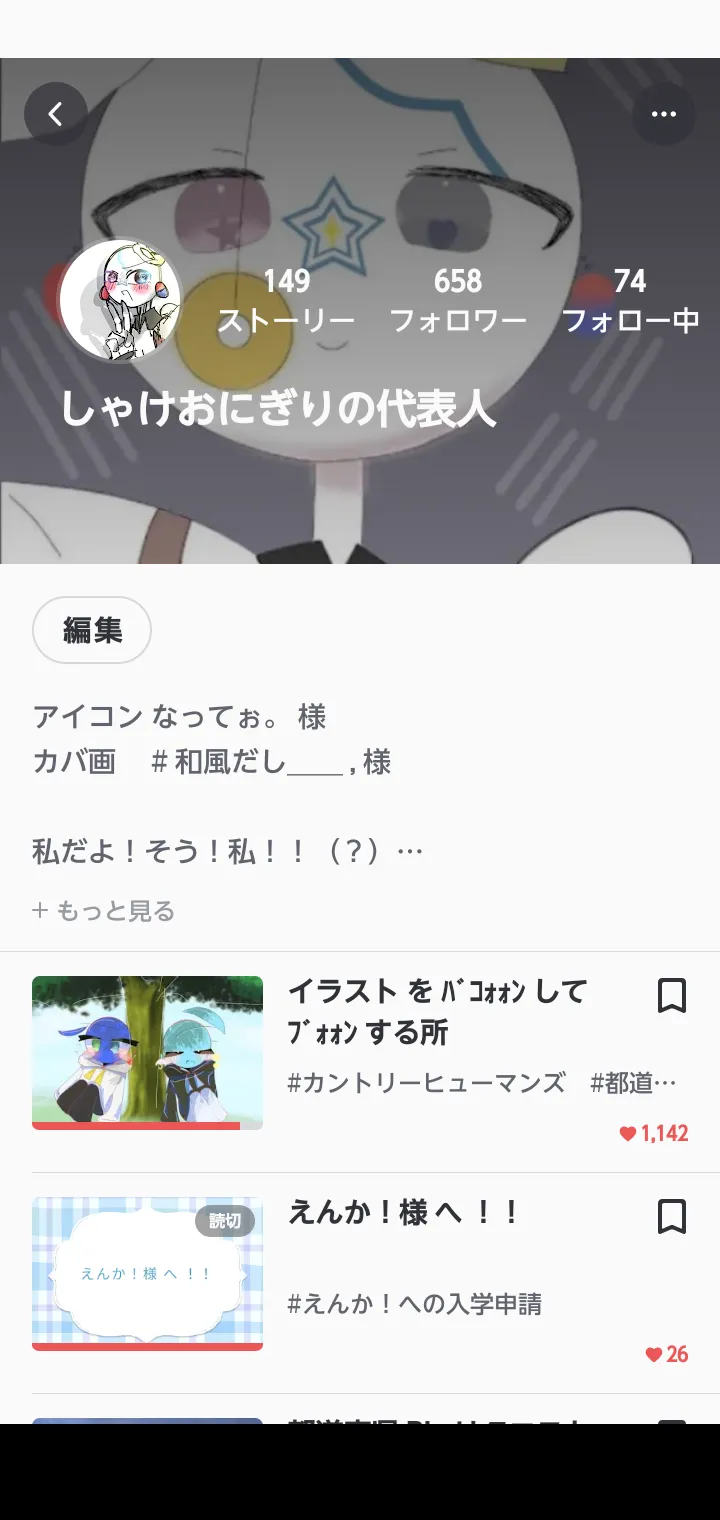
Task: View the 74 フォロー中 following list
Action: (630, 300)
